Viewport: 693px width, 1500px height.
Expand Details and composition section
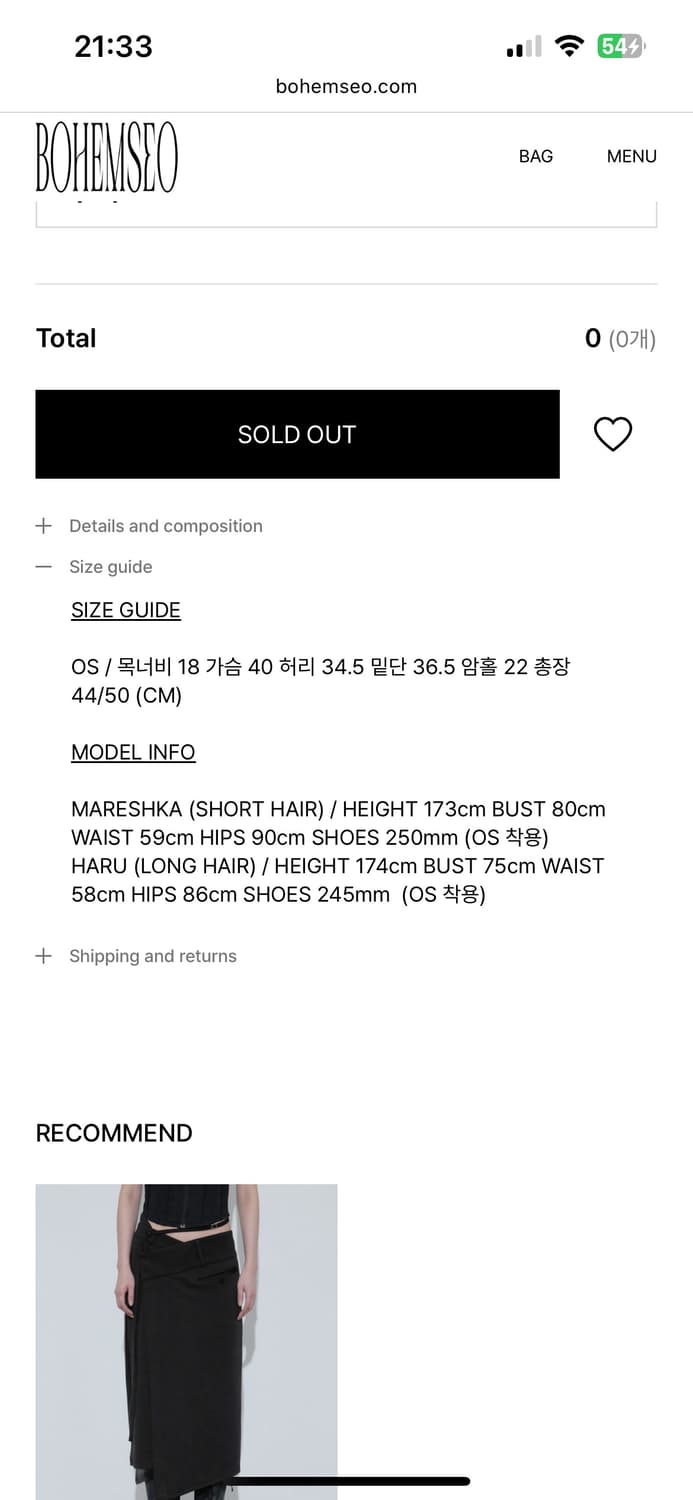[x=149, y=526]
